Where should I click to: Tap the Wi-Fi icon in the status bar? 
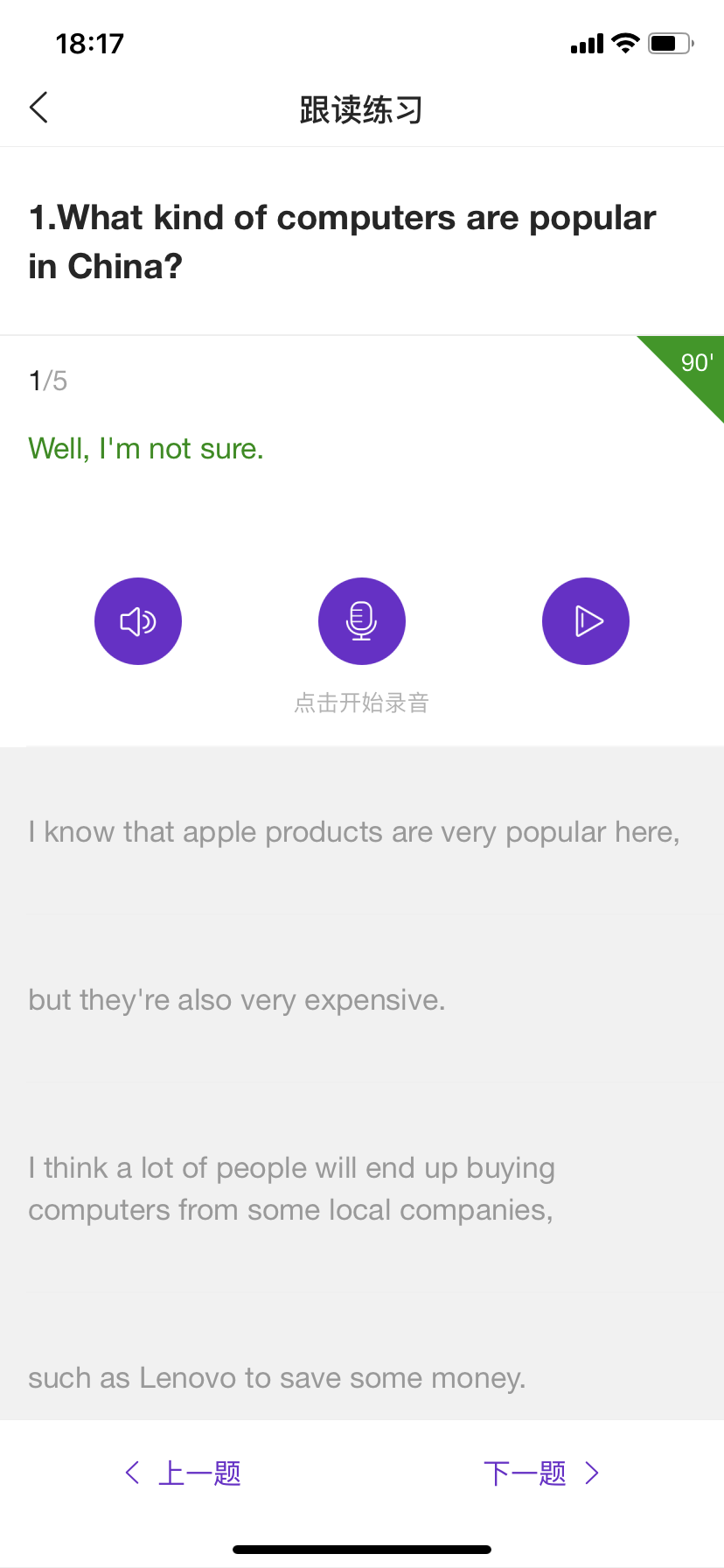[x=624, y=42]
